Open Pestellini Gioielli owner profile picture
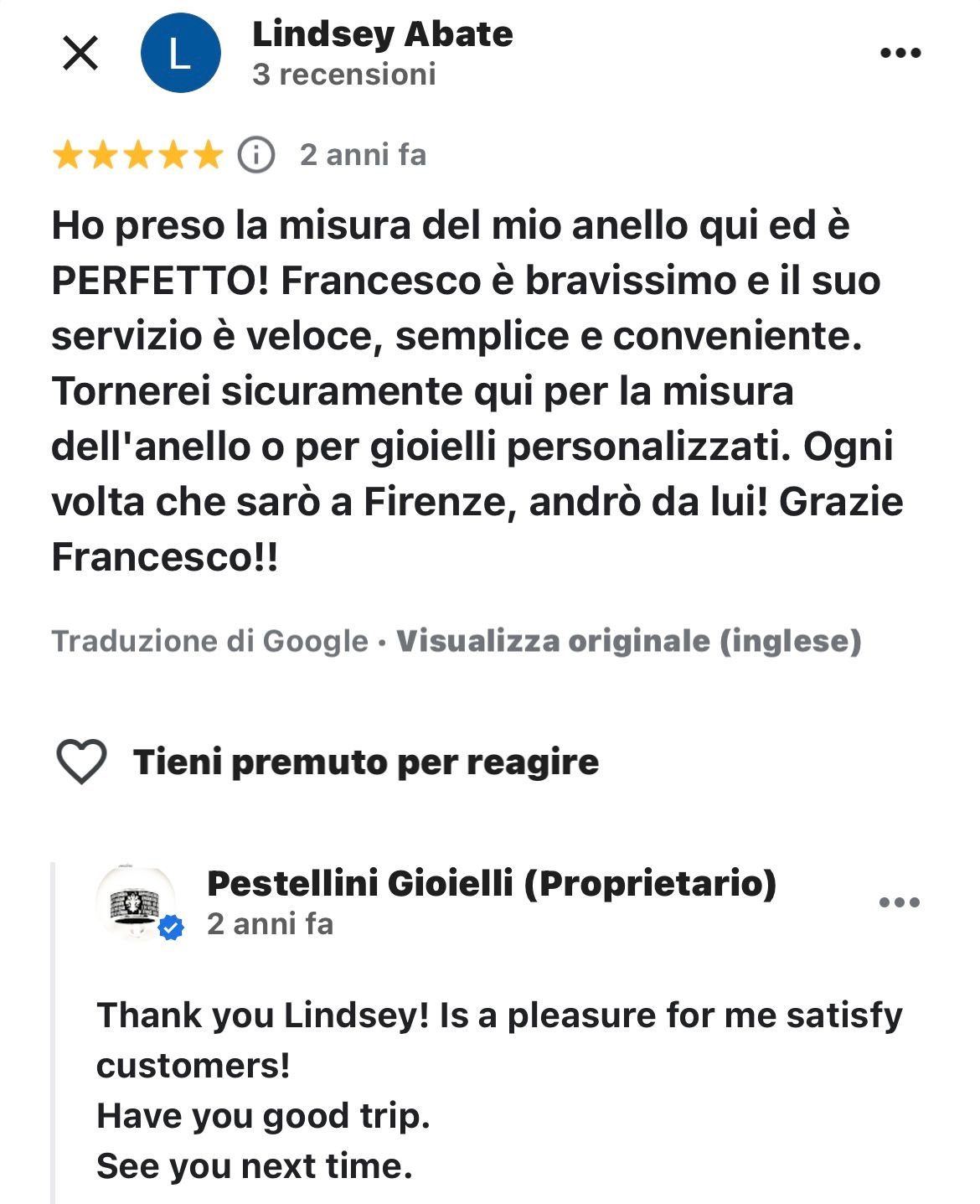 pyautogui.click(x=137, y=903)
